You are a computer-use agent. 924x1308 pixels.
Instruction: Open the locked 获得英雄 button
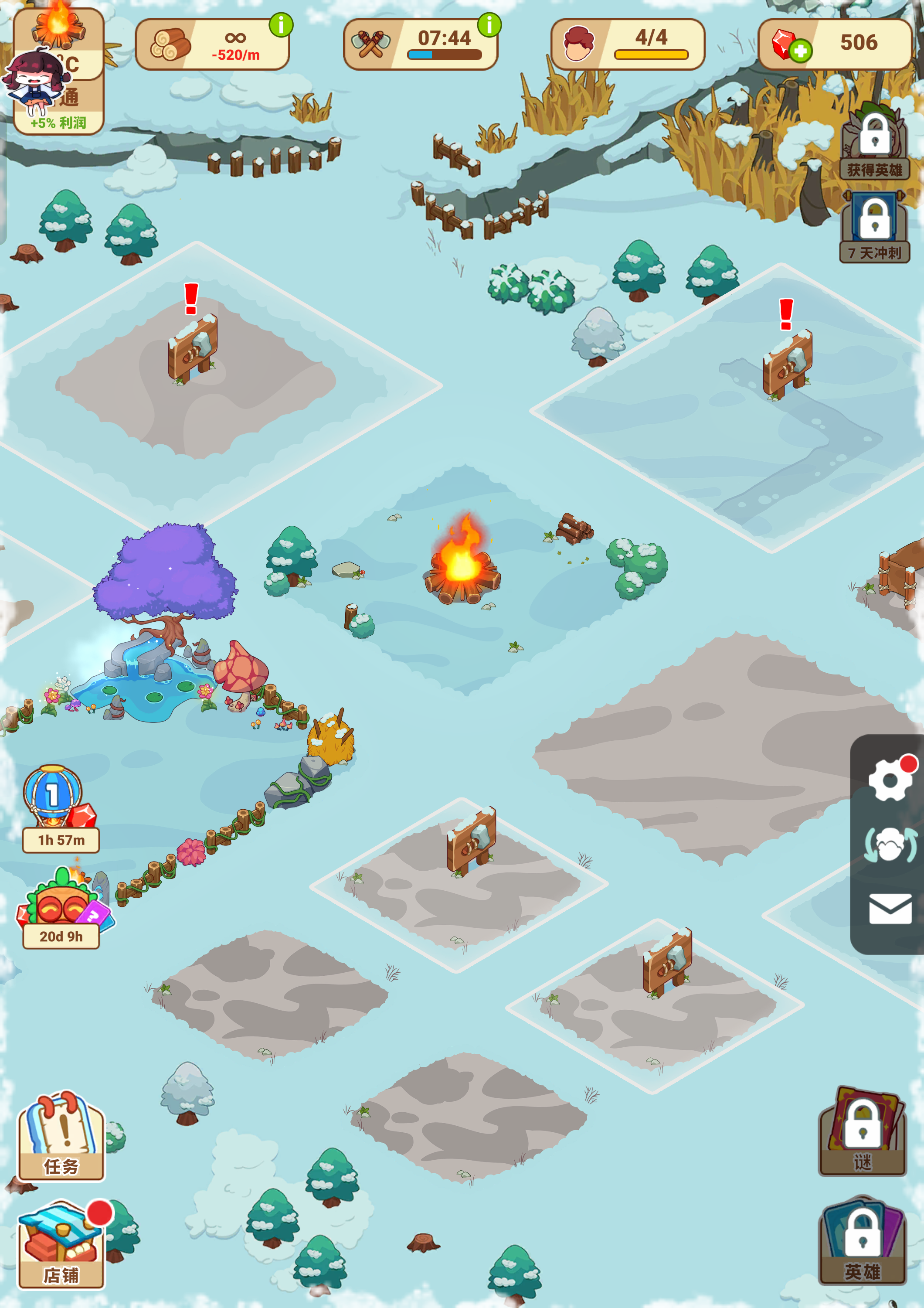coord(874,143)
